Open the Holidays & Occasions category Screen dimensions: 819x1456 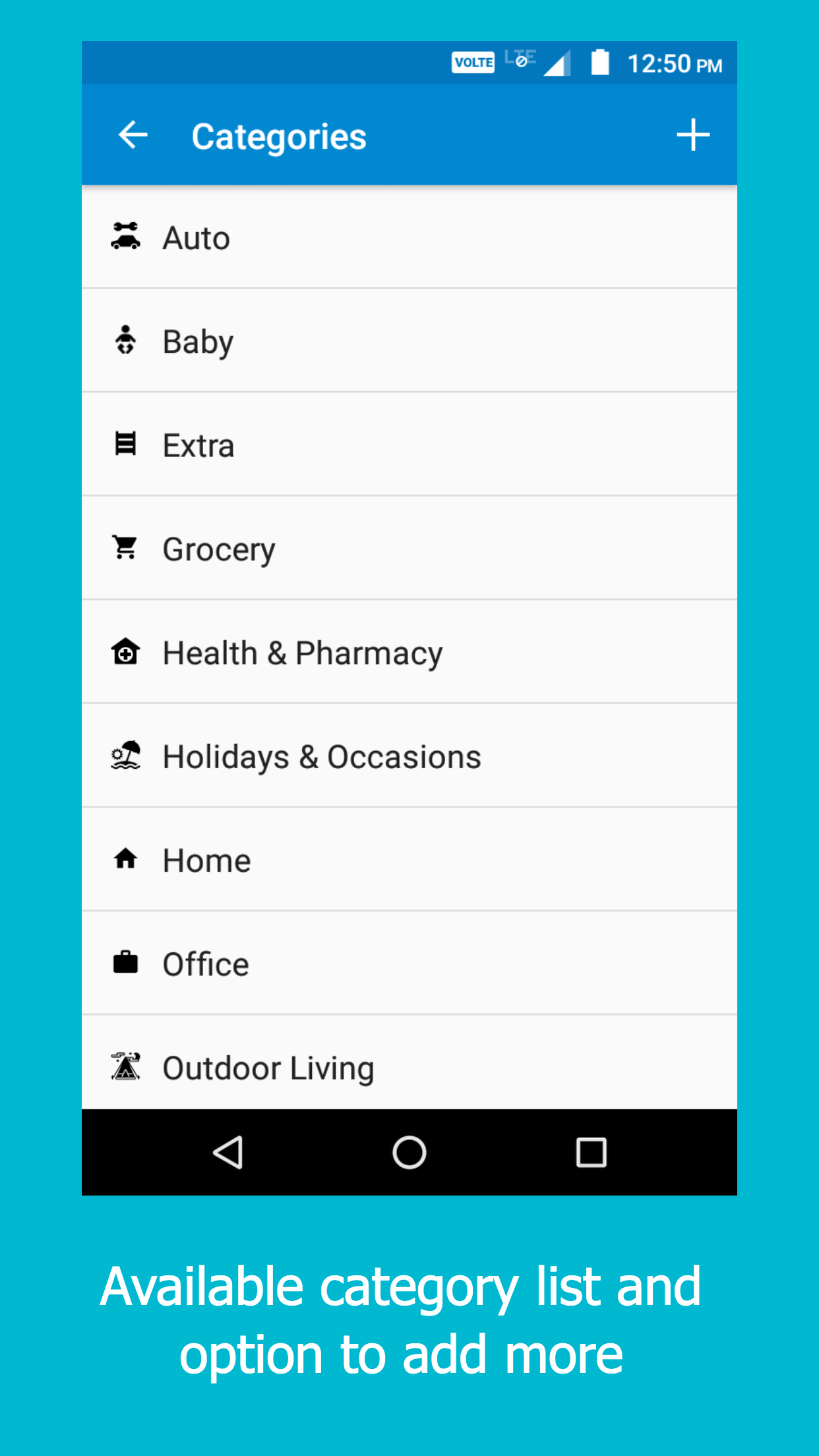coord(409,756)
